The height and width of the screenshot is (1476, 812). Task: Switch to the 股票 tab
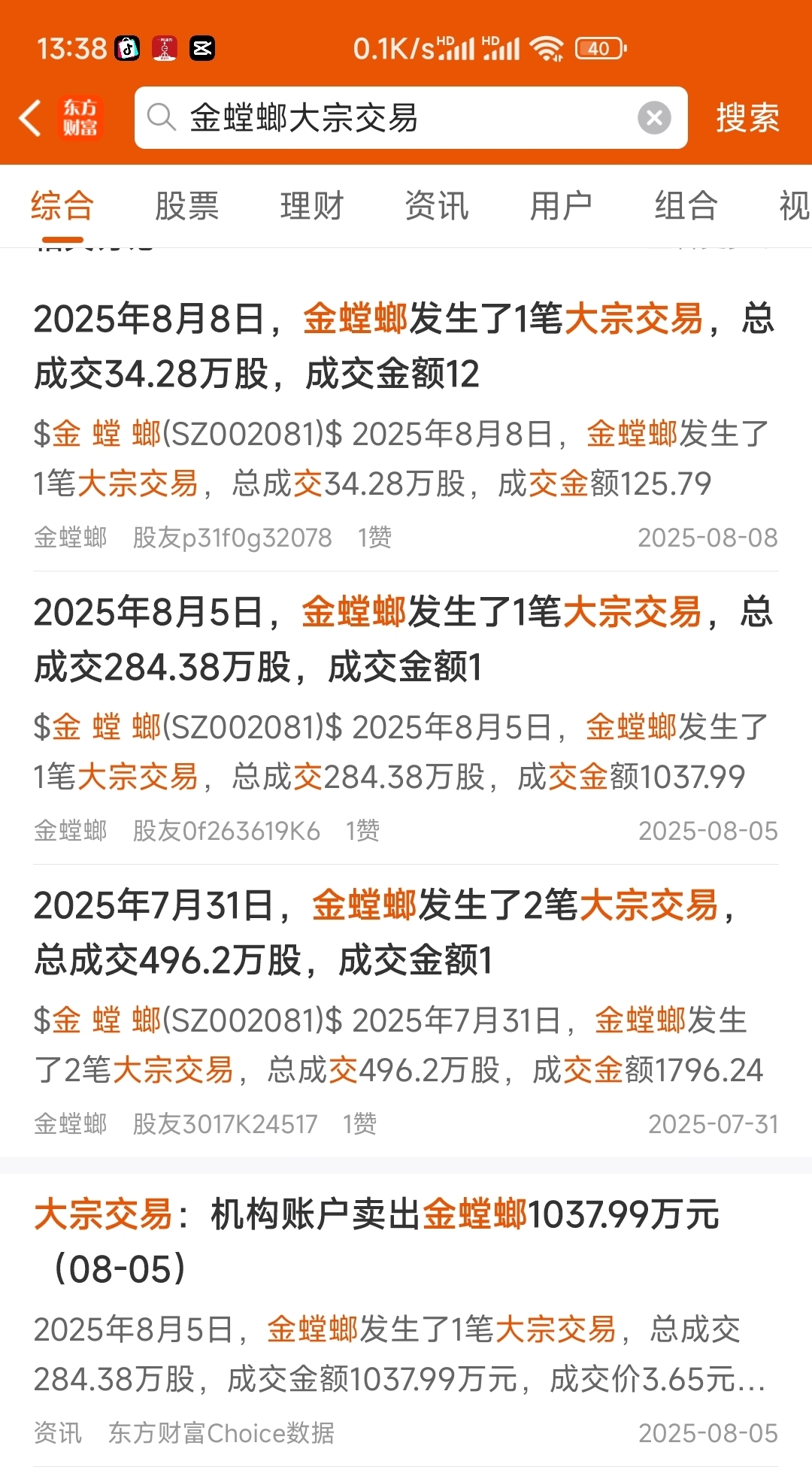[186, 206]
